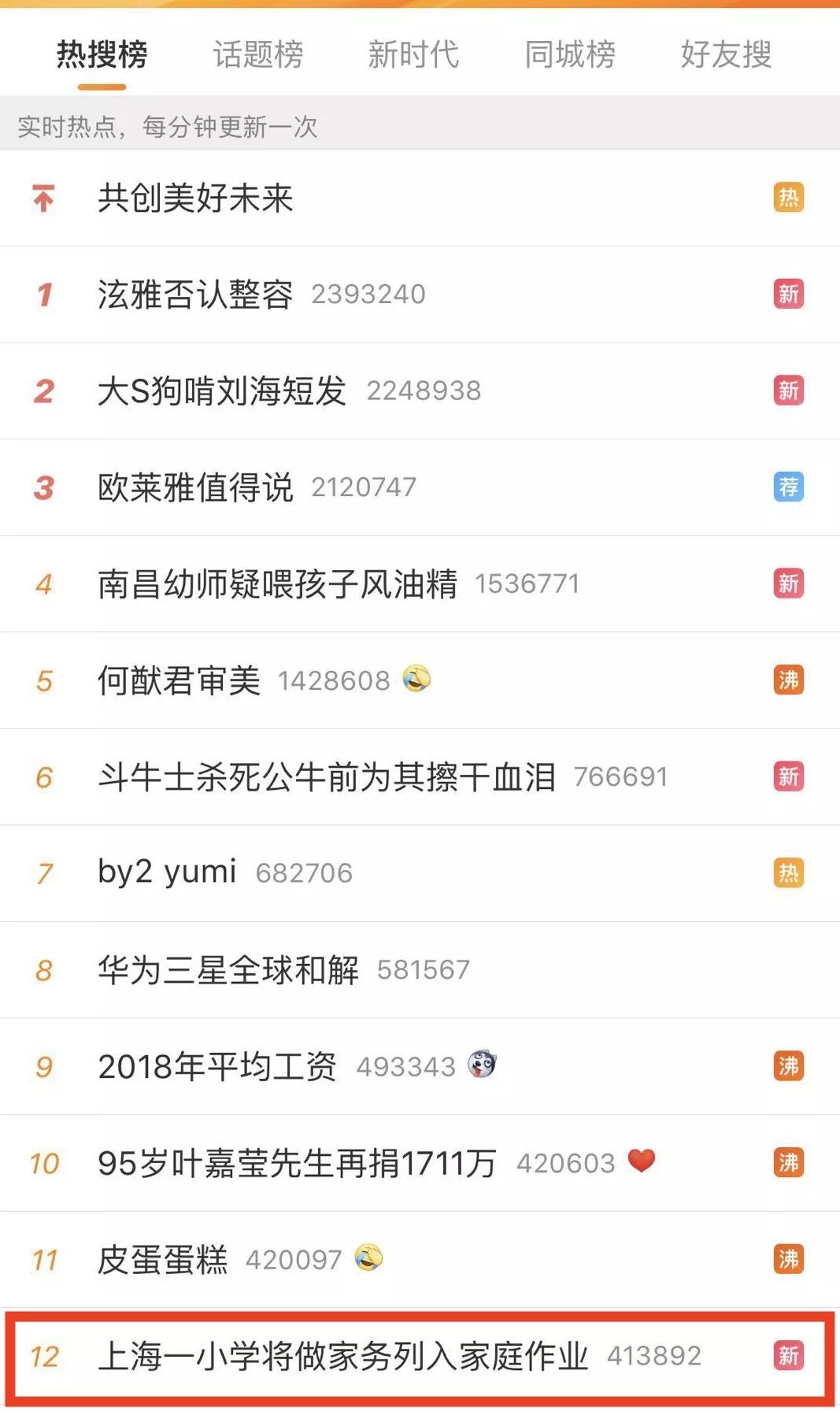
Task: Open hot search 泫雅否认整容
Action: 195,294
